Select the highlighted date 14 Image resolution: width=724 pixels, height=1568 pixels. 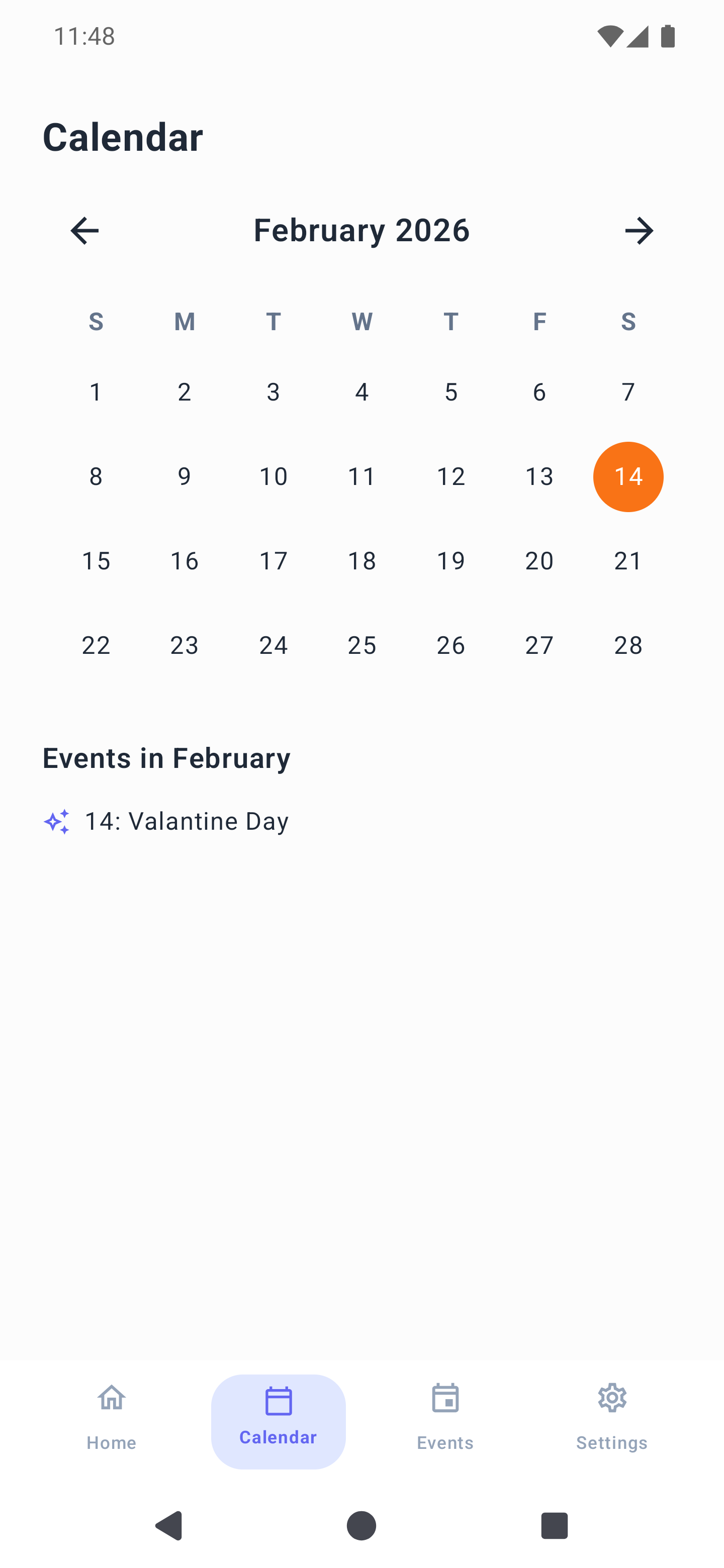[x=628, y=476]
